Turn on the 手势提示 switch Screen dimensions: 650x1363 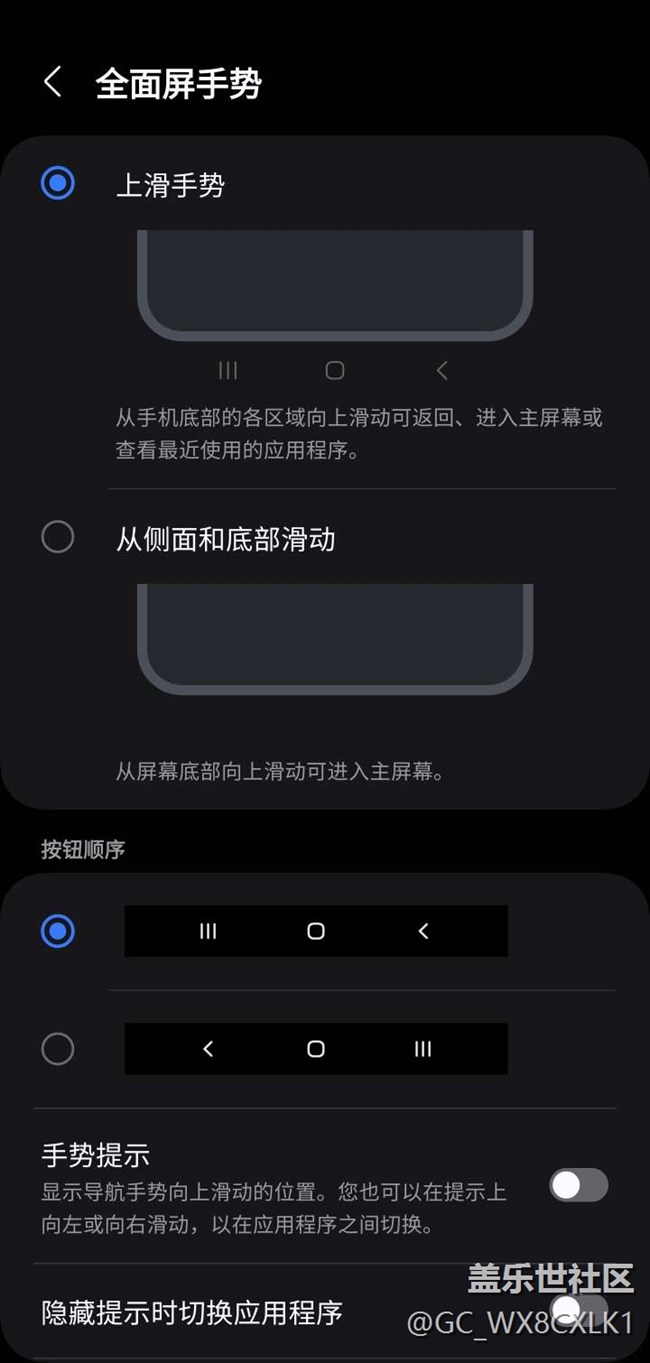pyautogui.click(x=578, y=1185)
